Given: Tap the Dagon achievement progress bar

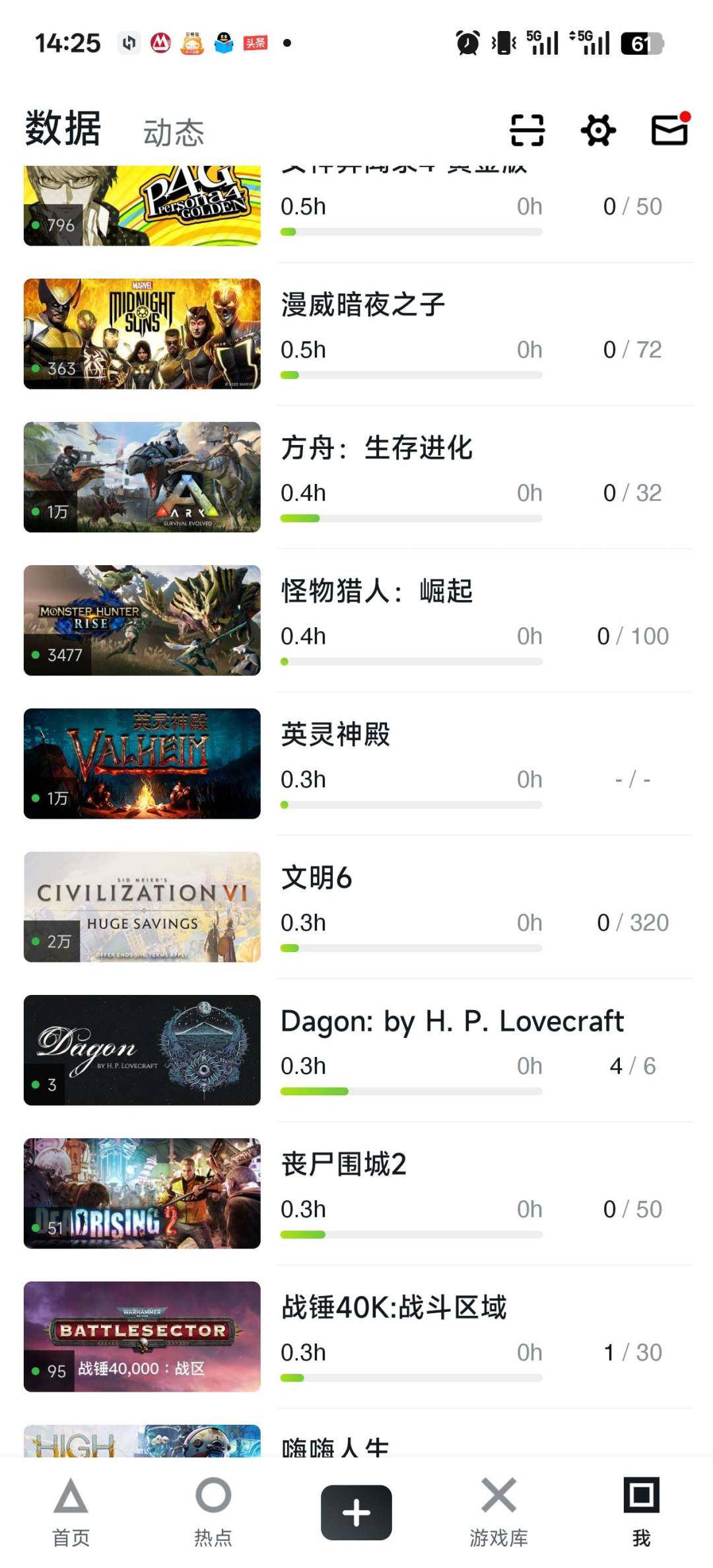Looking at the screenshot, I should pos(411,1091).
